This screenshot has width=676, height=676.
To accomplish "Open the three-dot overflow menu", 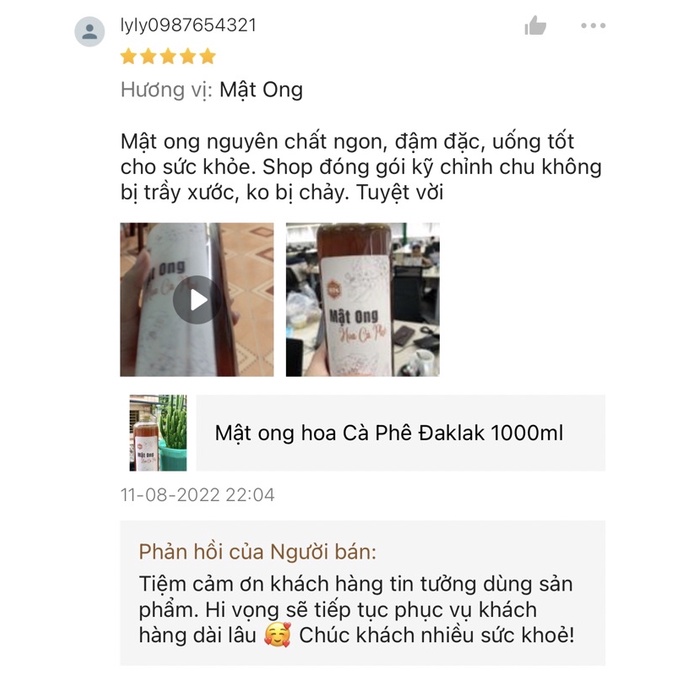I will point(593,26).
